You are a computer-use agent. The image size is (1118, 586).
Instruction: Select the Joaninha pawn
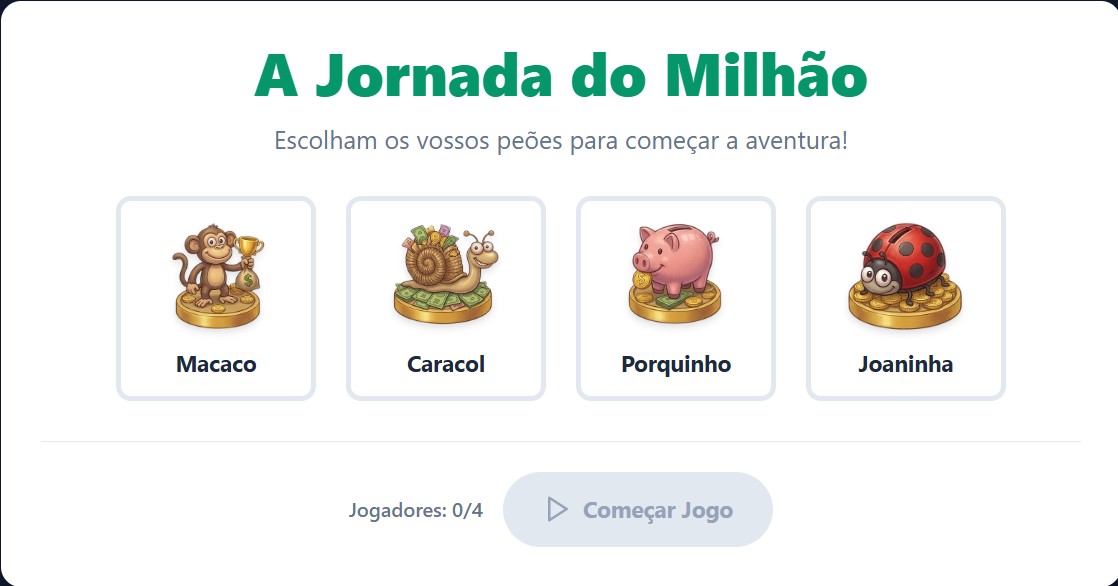(x=906, y=298)
